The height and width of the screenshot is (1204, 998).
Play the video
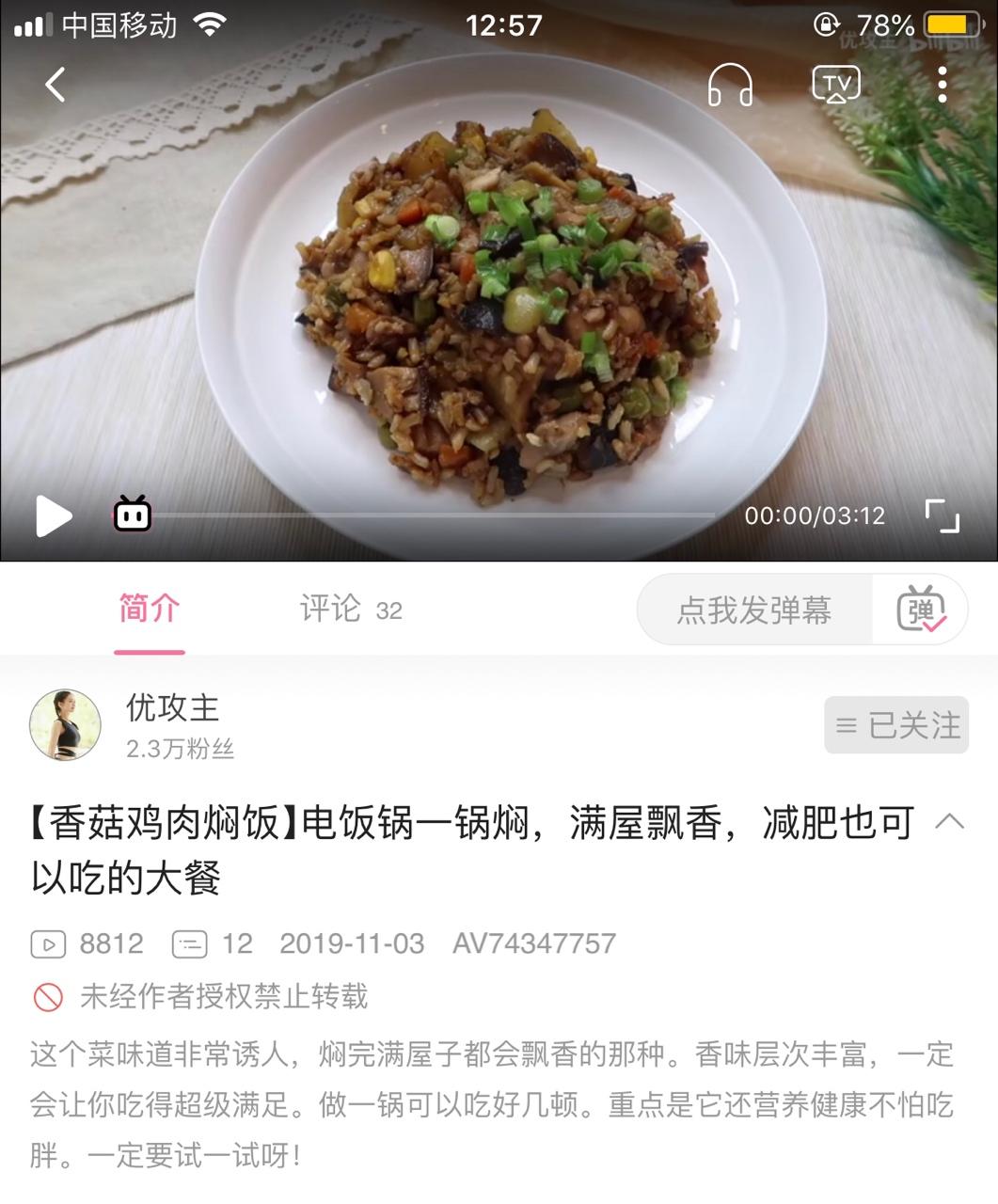[x=53, y=515]
